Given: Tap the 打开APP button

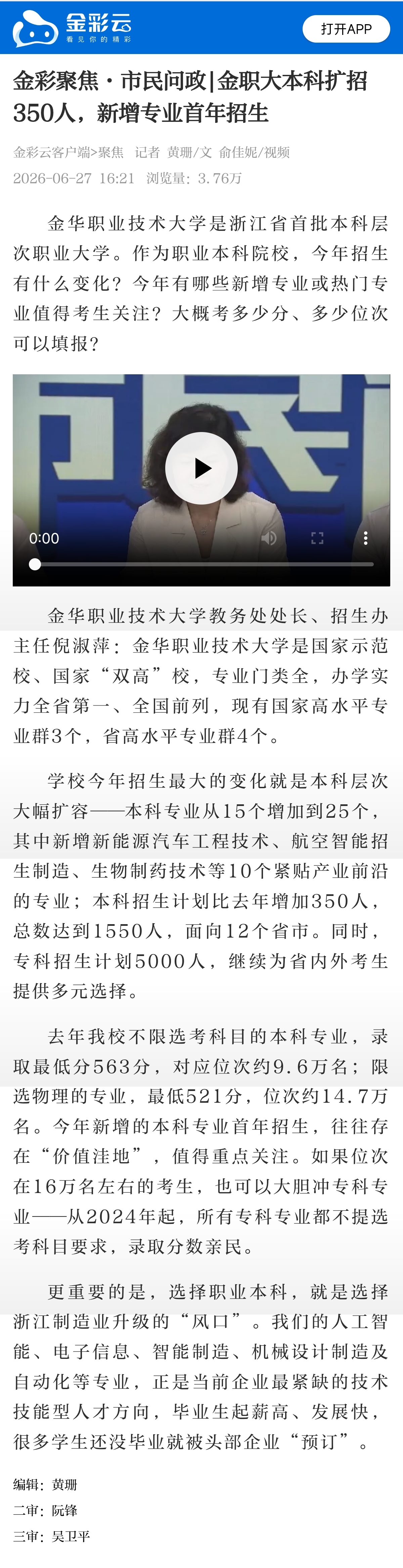Looking at the screenshot, I should click(x=346, y=29).
